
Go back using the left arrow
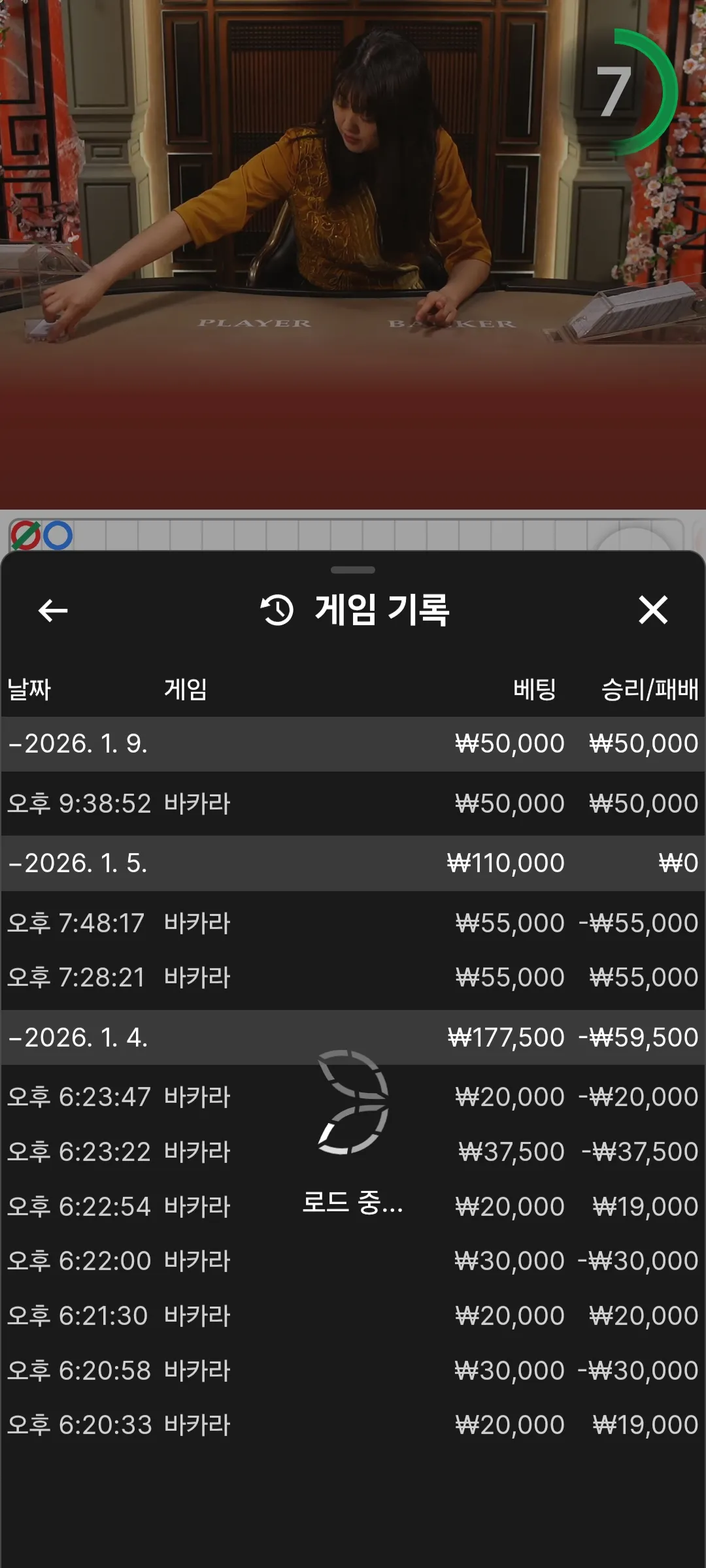point(53,611)
